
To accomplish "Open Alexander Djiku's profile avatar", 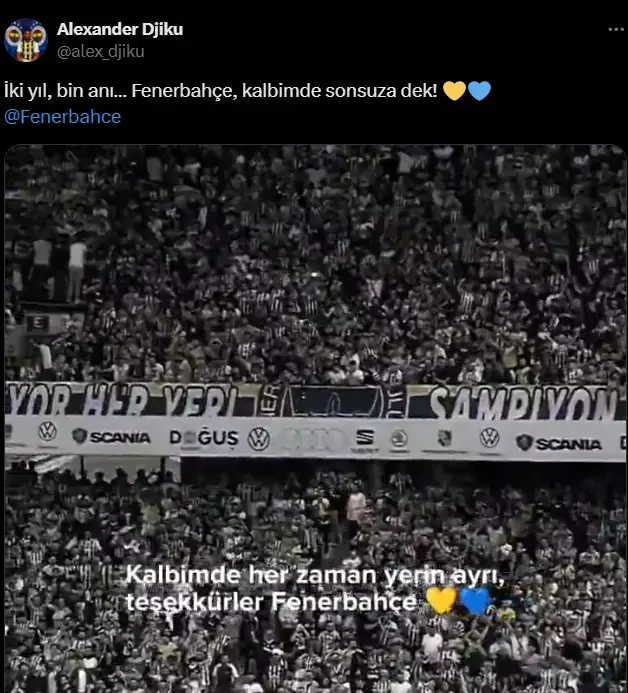I will tap(26, 40).
